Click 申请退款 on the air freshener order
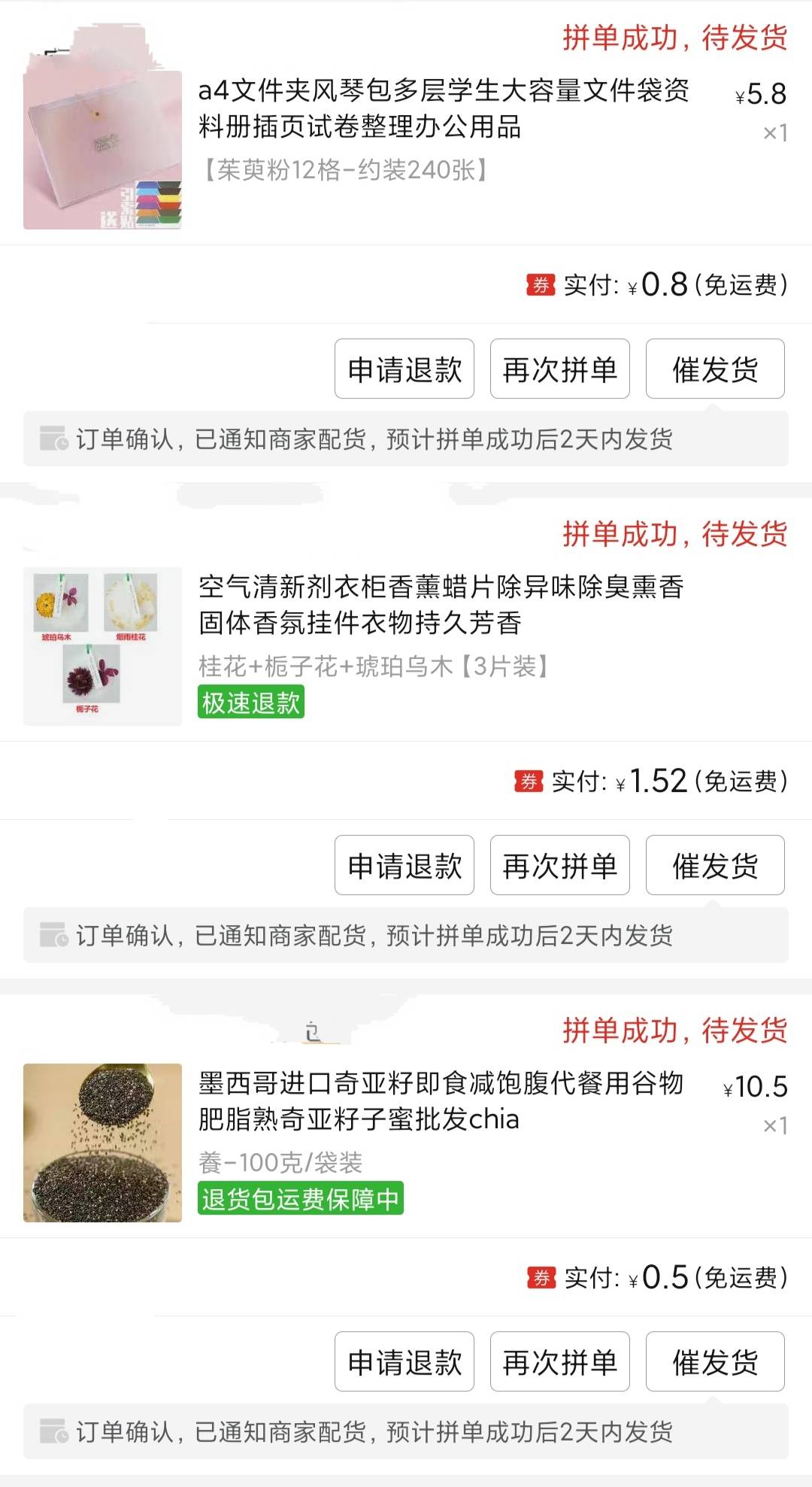Screen dimensions: 812x1487 click(404, 865)
